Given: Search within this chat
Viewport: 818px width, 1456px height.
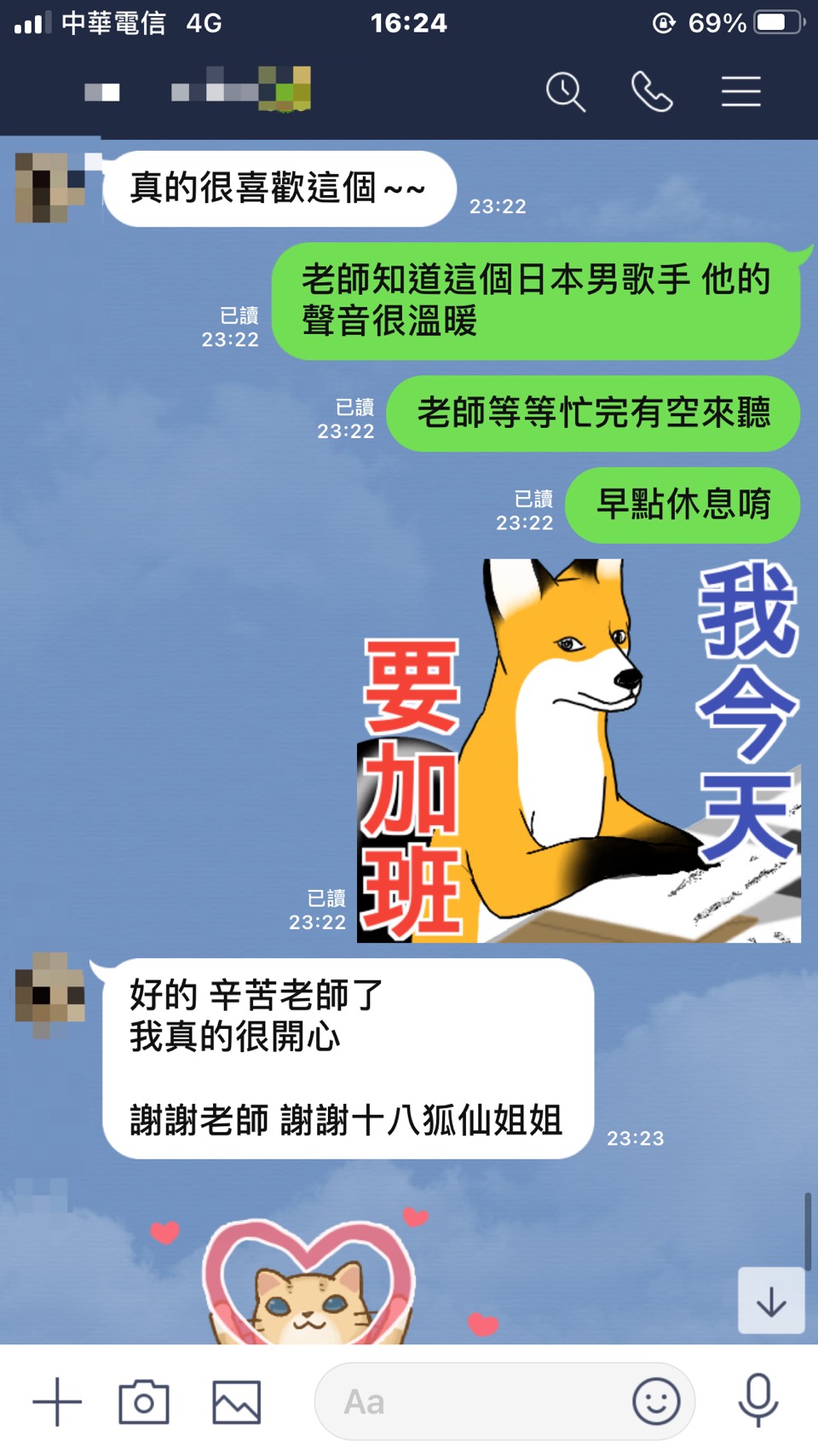Looking at the screenshot, I should pyautogui.click(x=566, y=91).
